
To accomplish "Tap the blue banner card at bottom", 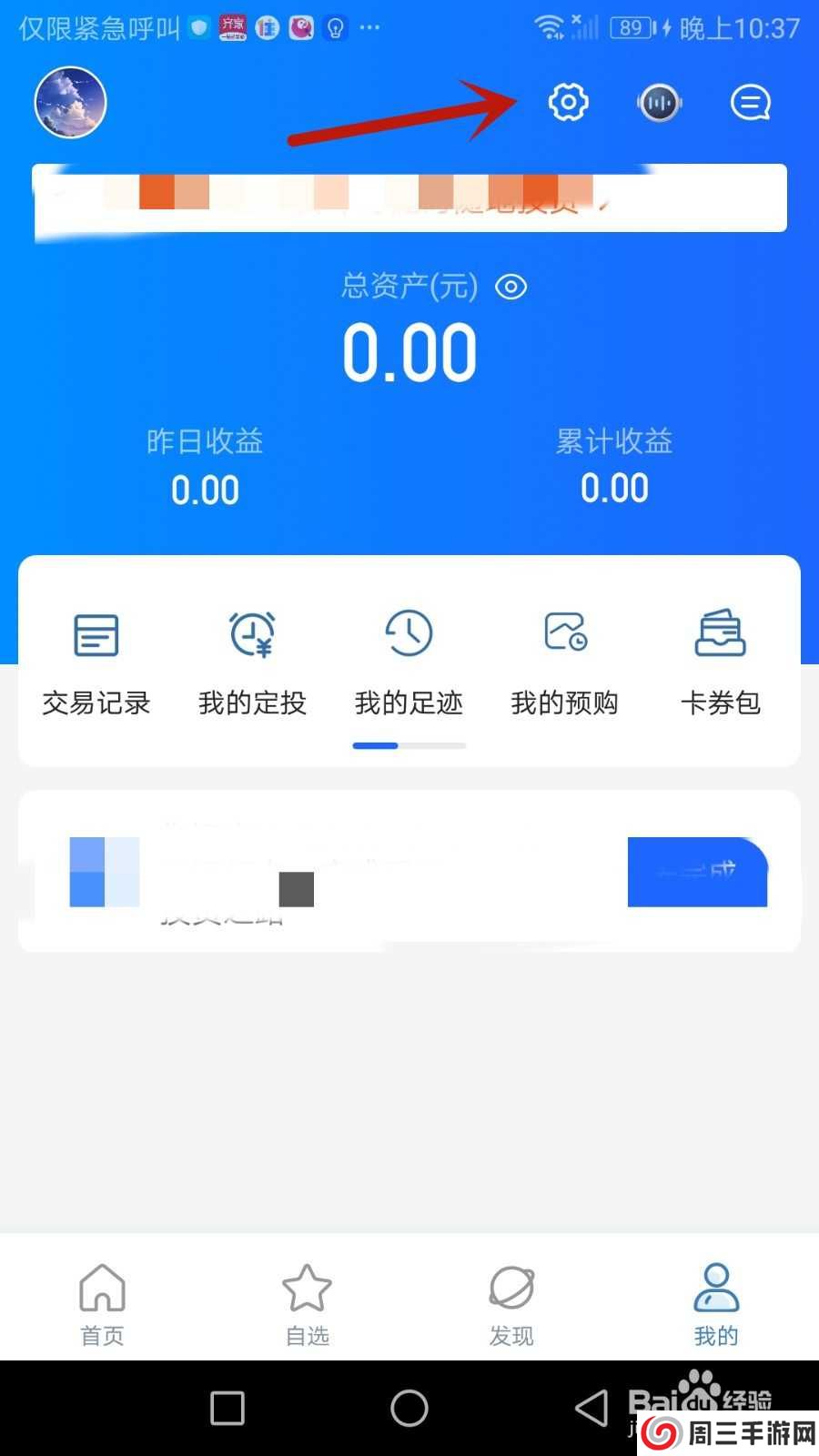I will (697, 871).
